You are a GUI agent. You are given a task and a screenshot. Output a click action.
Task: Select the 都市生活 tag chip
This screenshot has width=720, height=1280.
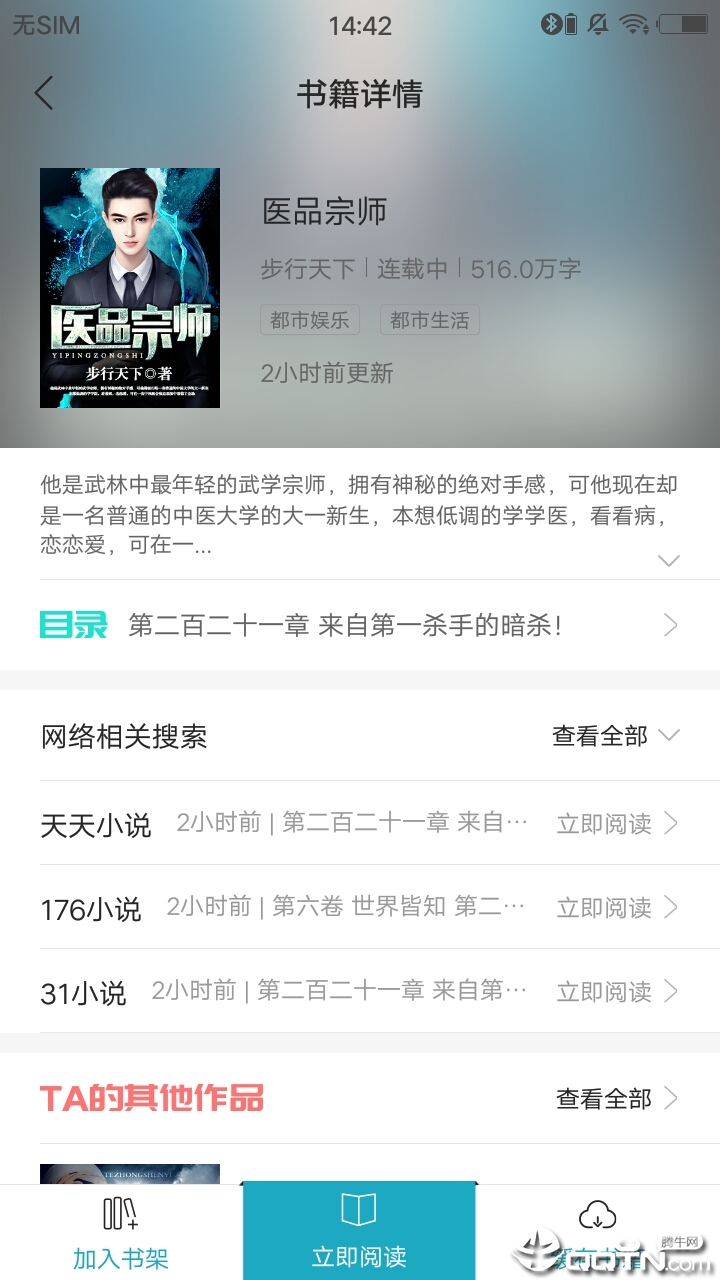(429, 320)
